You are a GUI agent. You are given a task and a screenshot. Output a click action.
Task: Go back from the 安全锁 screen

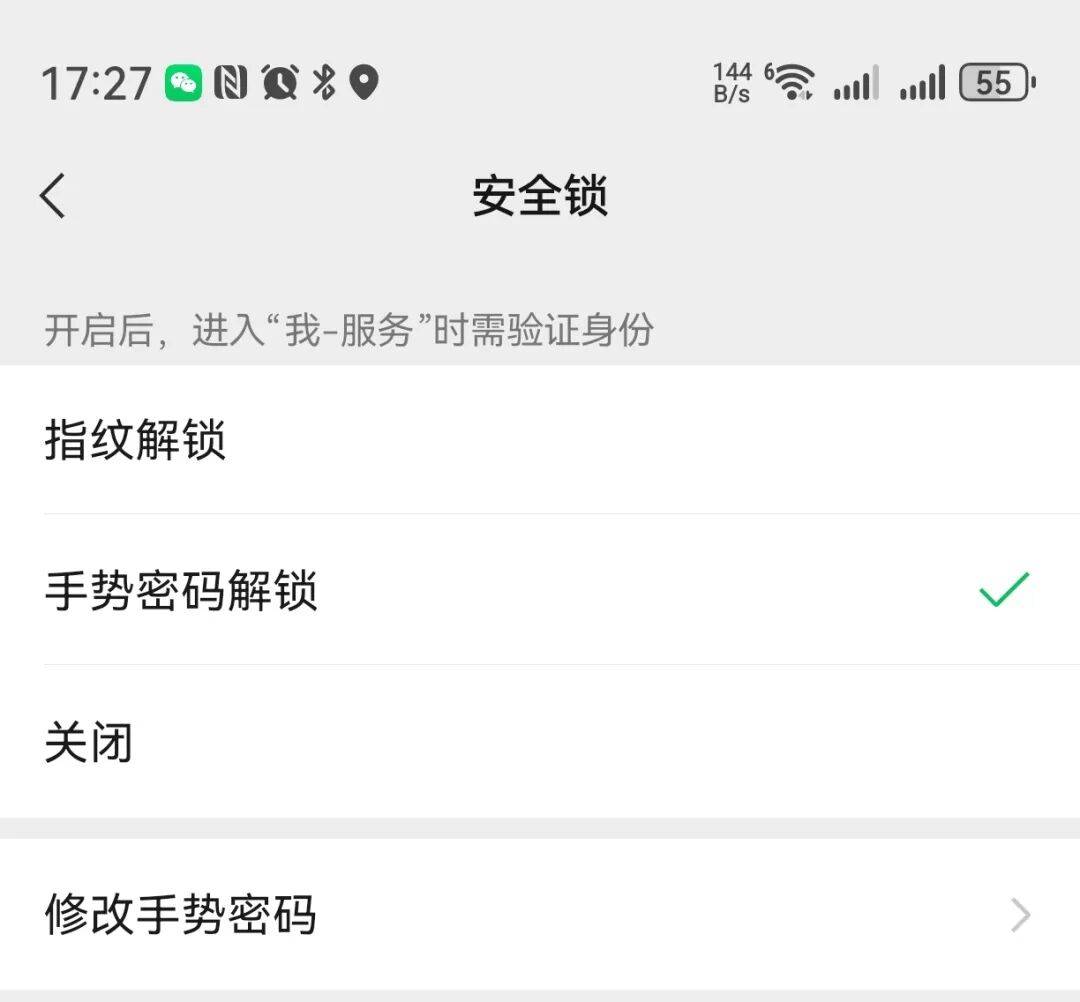click(54, 195)
